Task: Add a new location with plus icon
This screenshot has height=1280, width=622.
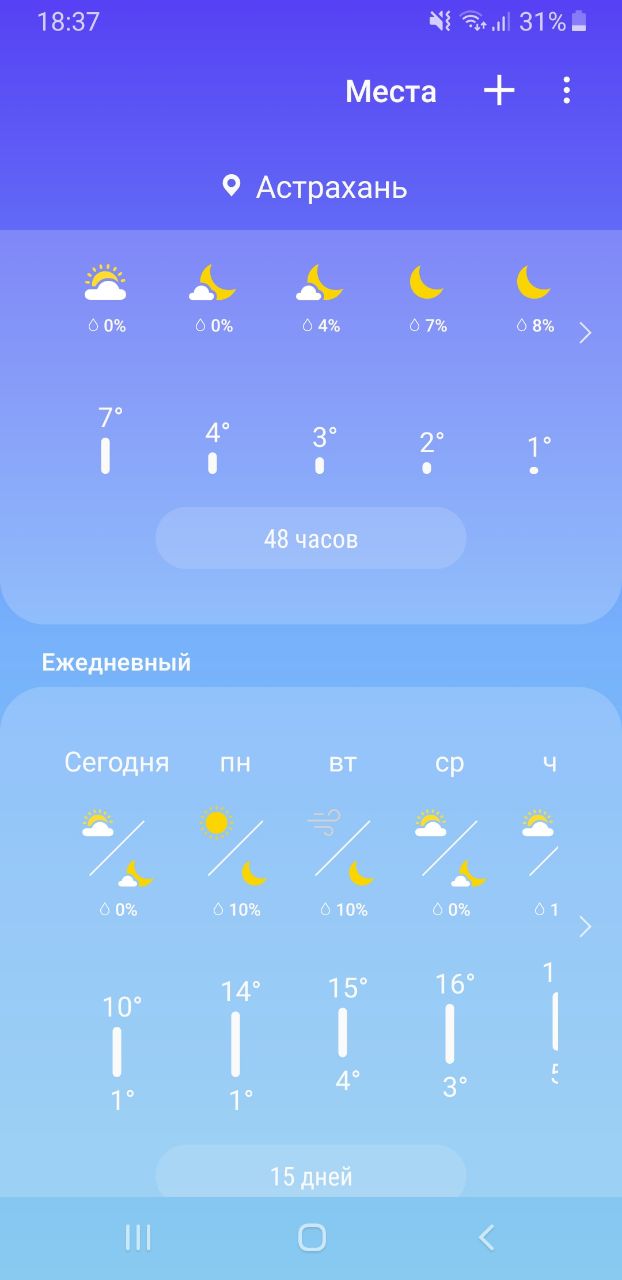Action: pyautogui.click(x=499, y=91)
